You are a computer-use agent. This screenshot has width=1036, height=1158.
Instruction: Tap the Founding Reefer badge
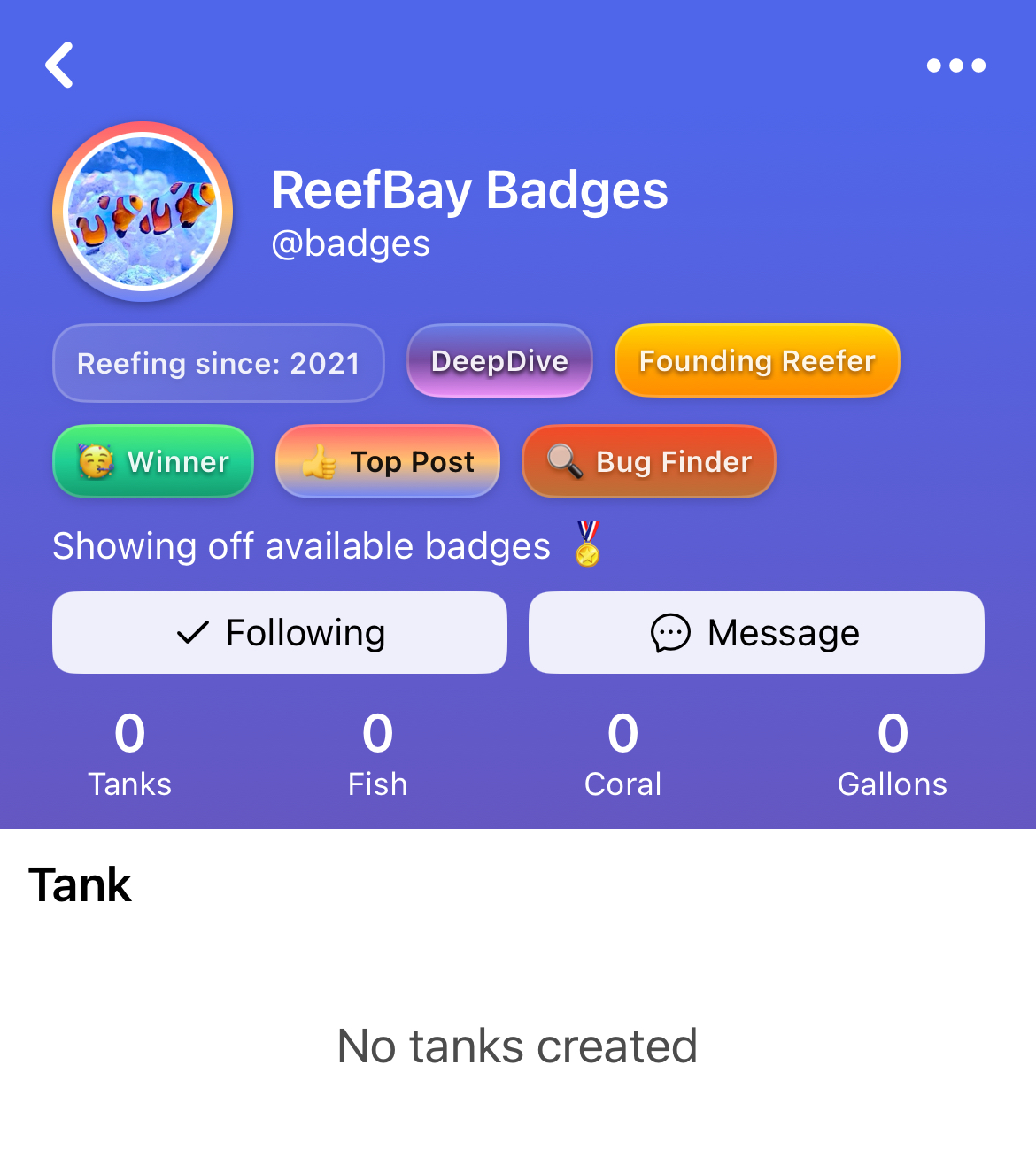tap(757, 361)
